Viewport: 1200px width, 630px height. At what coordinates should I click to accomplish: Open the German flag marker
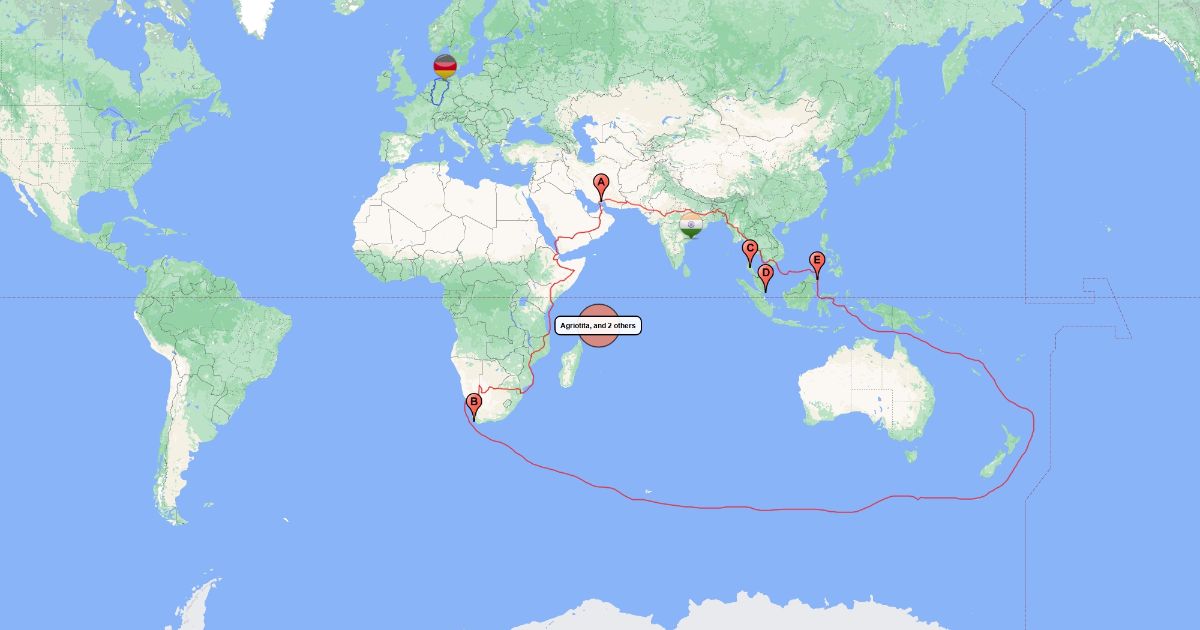pyautogui.click(x=445, y=67)
